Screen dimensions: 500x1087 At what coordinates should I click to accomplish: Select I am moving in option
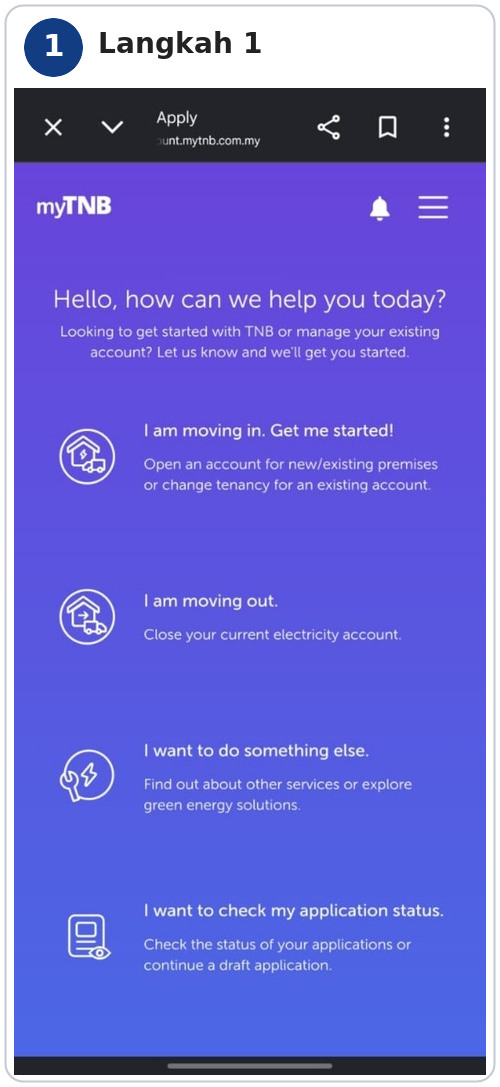click(x=250, y=457)
